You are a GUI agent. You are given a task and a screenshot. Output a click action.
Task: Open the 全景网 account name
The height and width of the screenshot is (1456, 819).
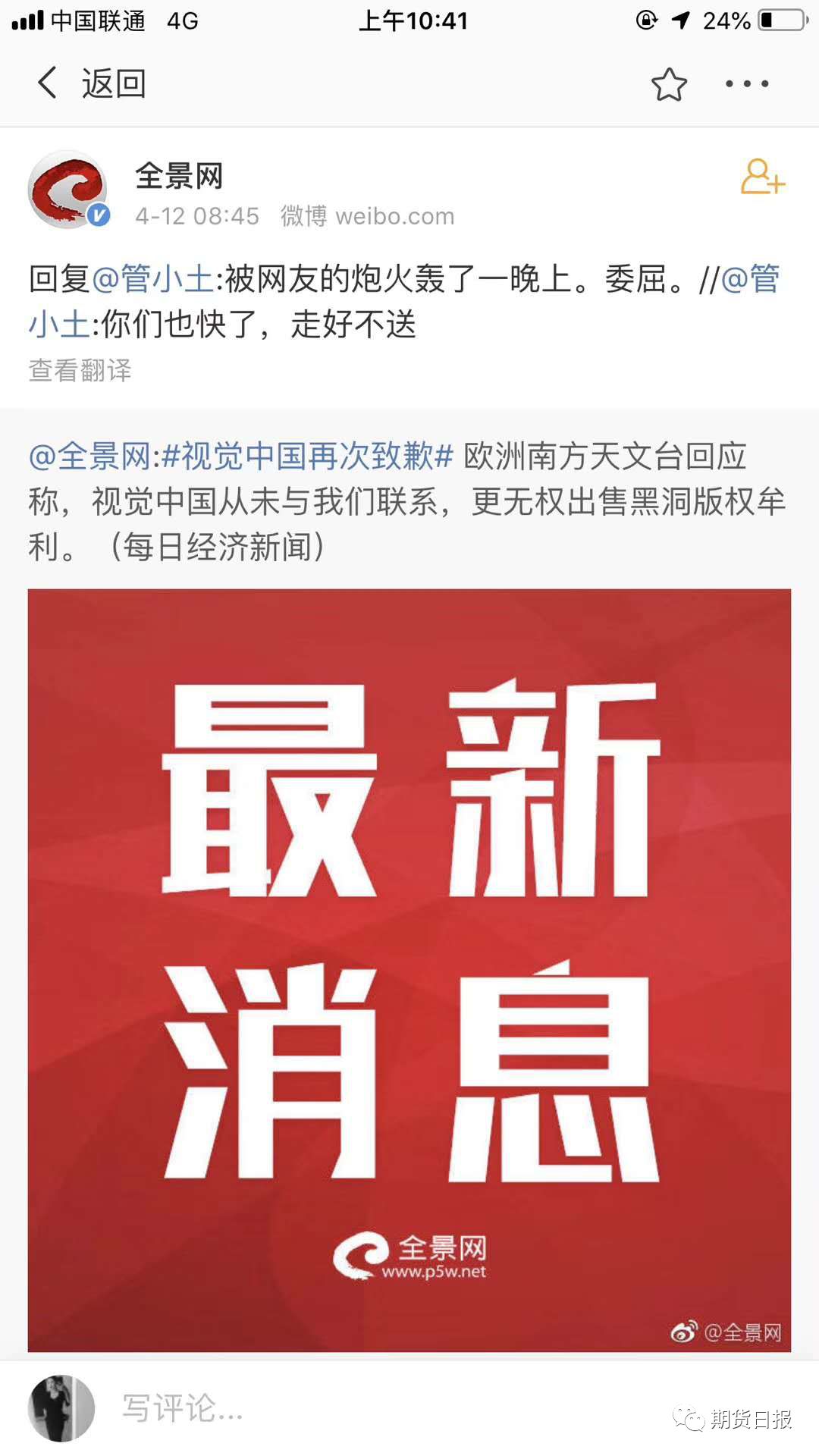tap(179, 176)
